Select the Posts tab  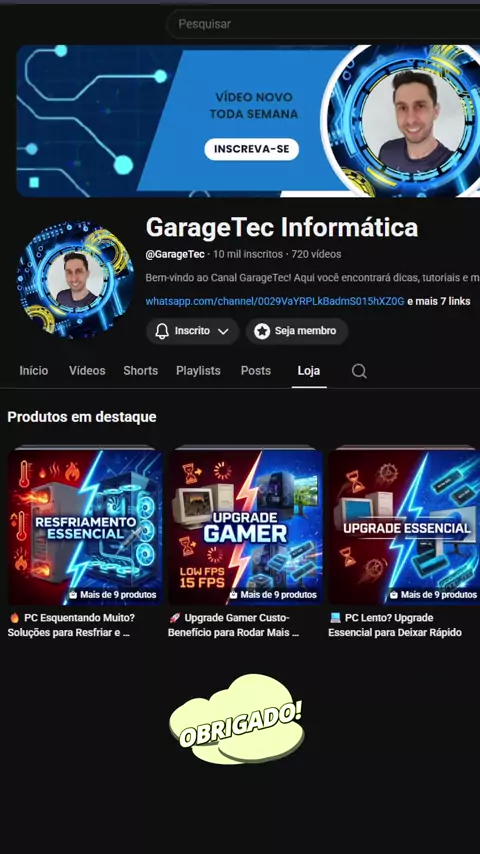pyautogui.click(x=256, y=371)
